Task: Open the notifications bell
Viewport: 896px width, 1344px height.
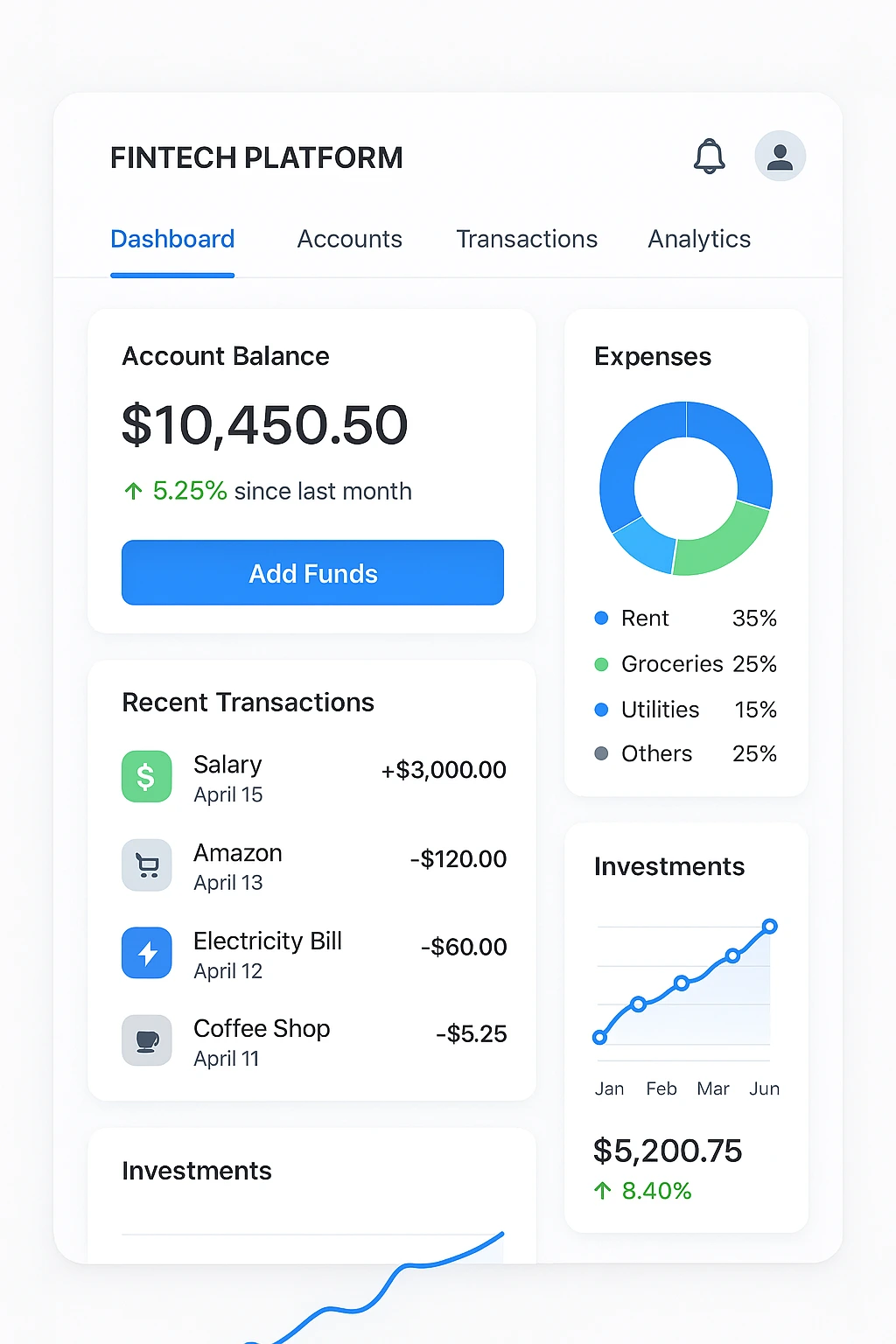Action: 710,157
